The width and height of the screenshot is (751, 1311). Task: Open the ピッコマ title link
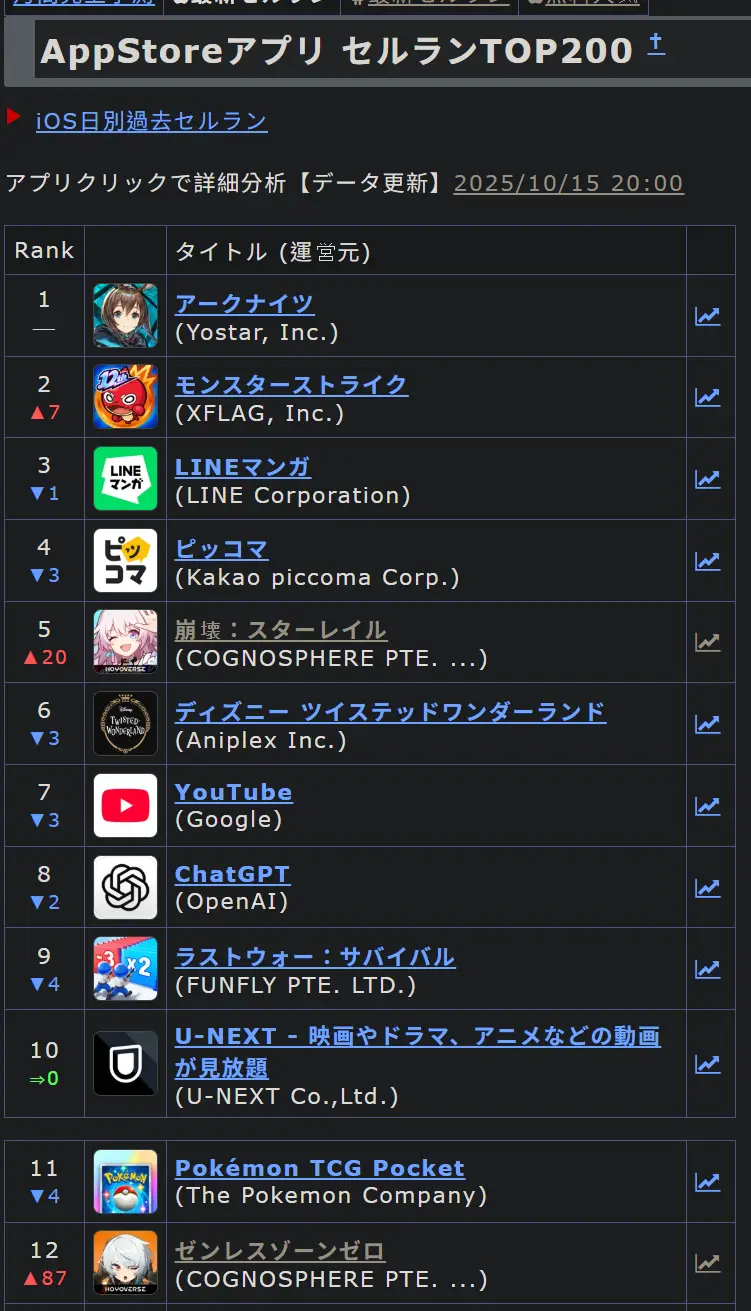(221, 549)
